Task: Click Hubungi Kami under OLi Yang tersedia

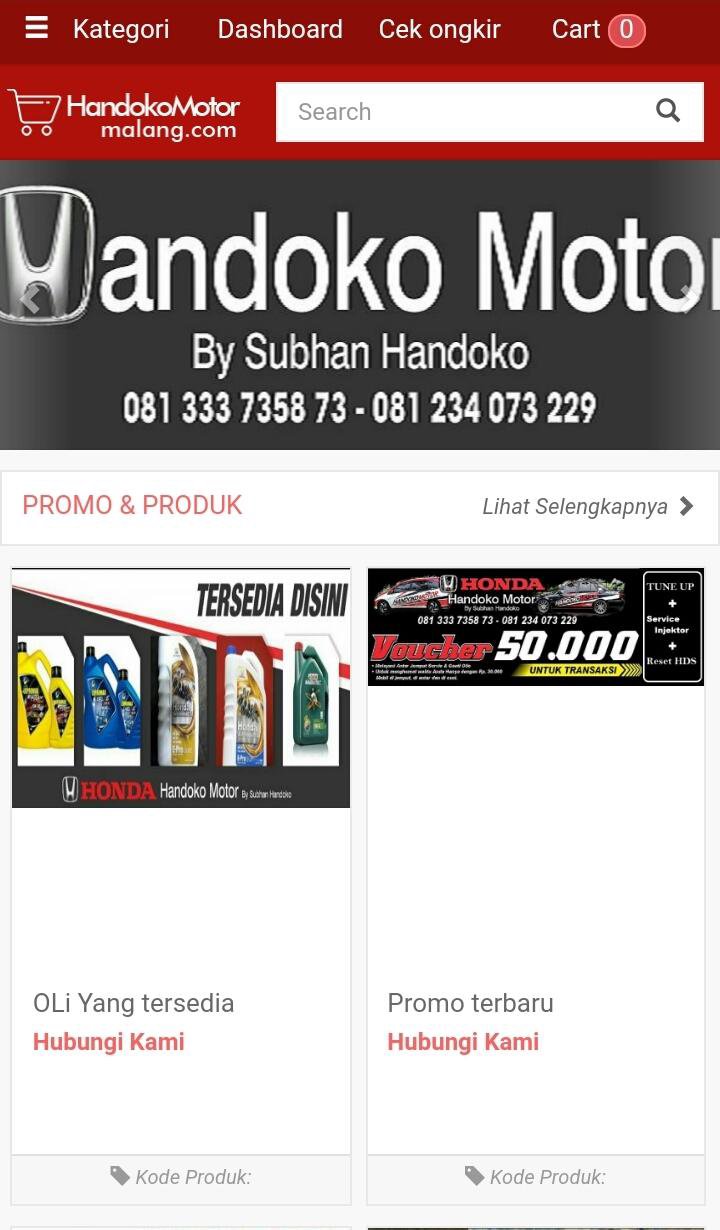Action: tap(109, 1042)
